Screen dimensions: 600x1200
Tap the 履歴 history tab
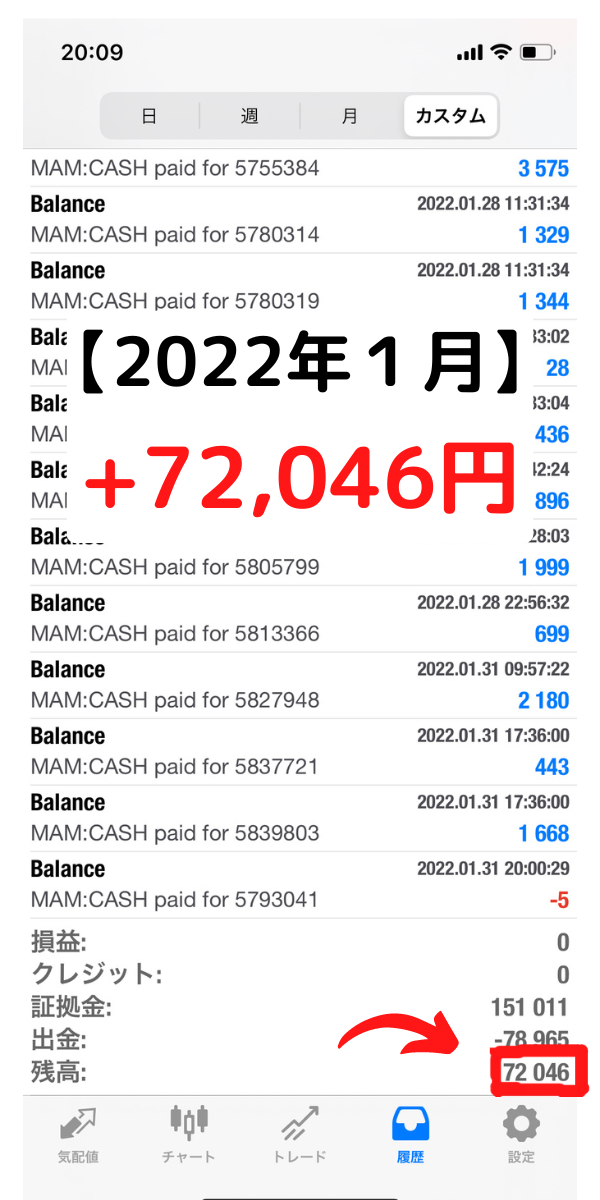[410, 1135]
